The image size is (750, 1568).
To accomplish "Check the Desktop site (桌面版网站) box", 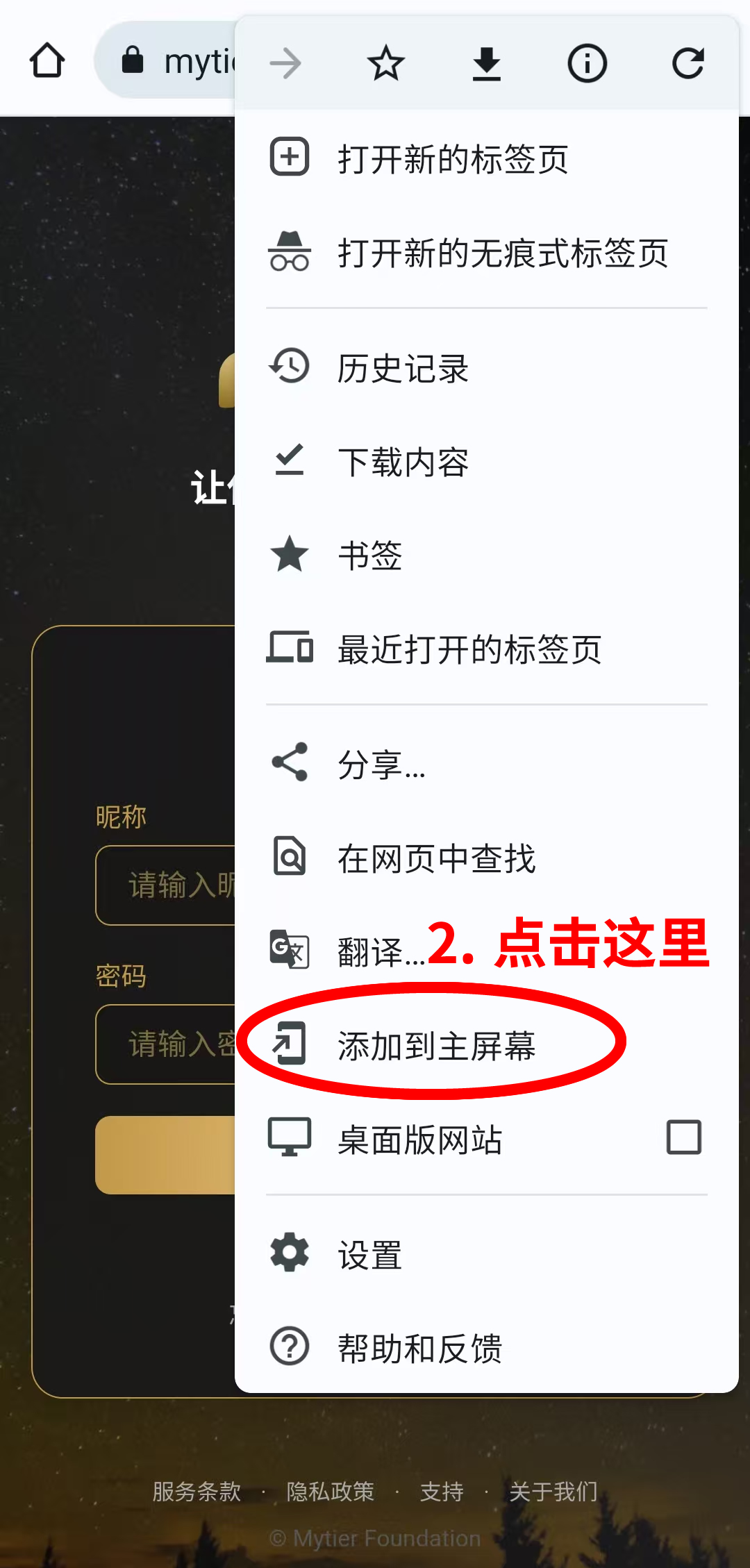I will [x=683, y=1137].
